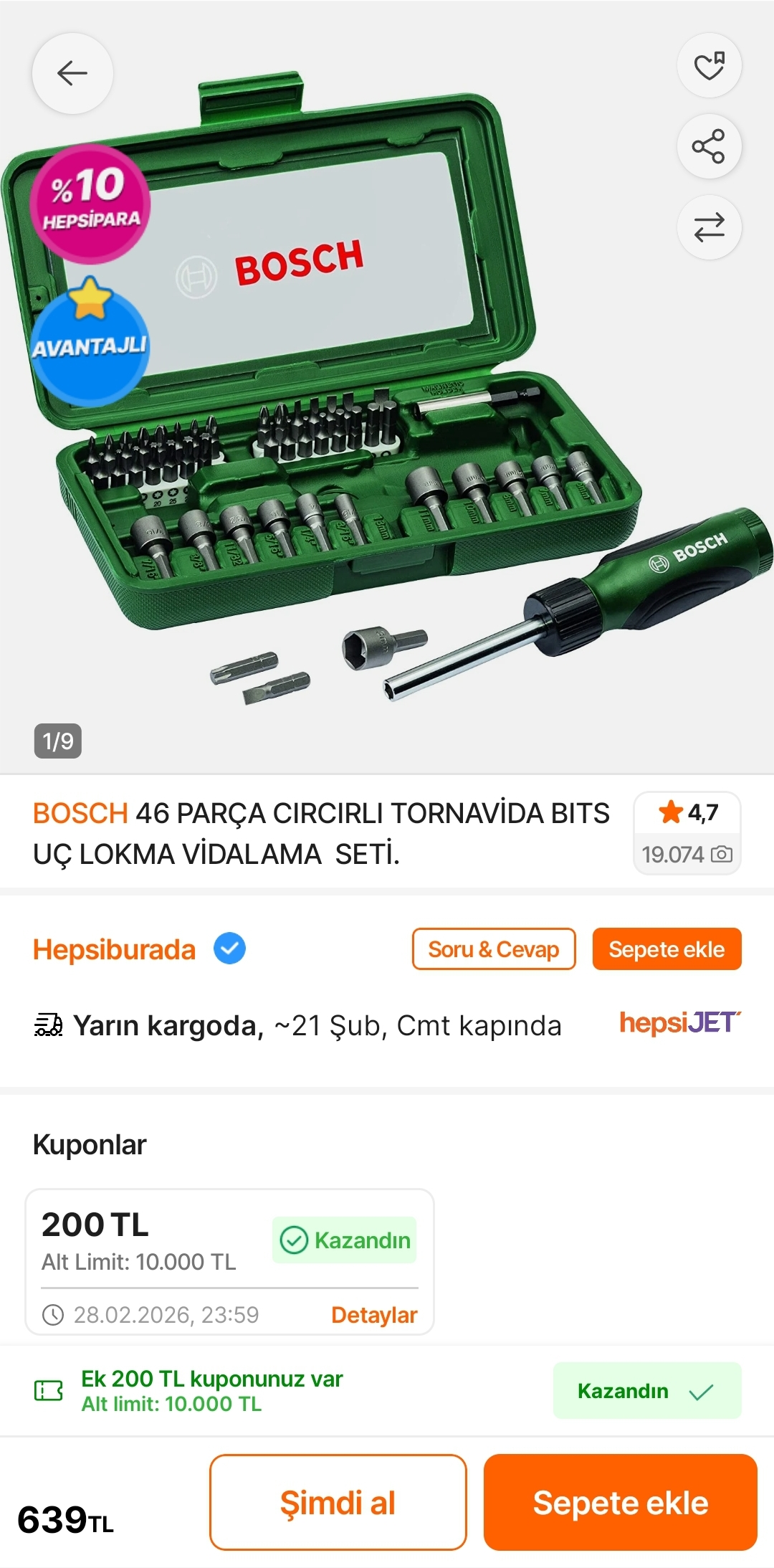Tap small Sepete ekle beside Soru & Cevap
The width and height of the screenshot is (774, 1568).
(x=666, y=949)
